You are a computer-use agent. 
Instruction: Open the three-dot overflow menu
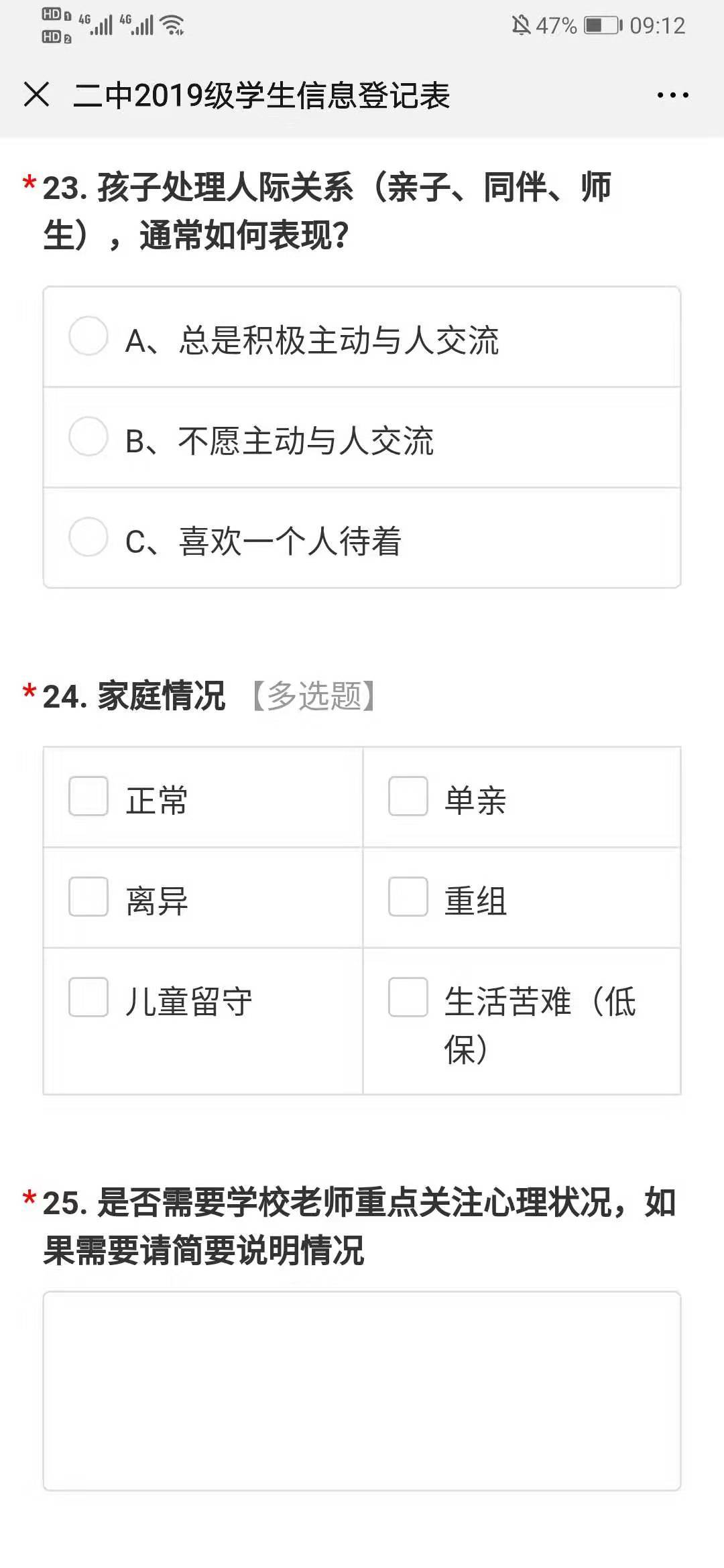click(x=672, y=95)
